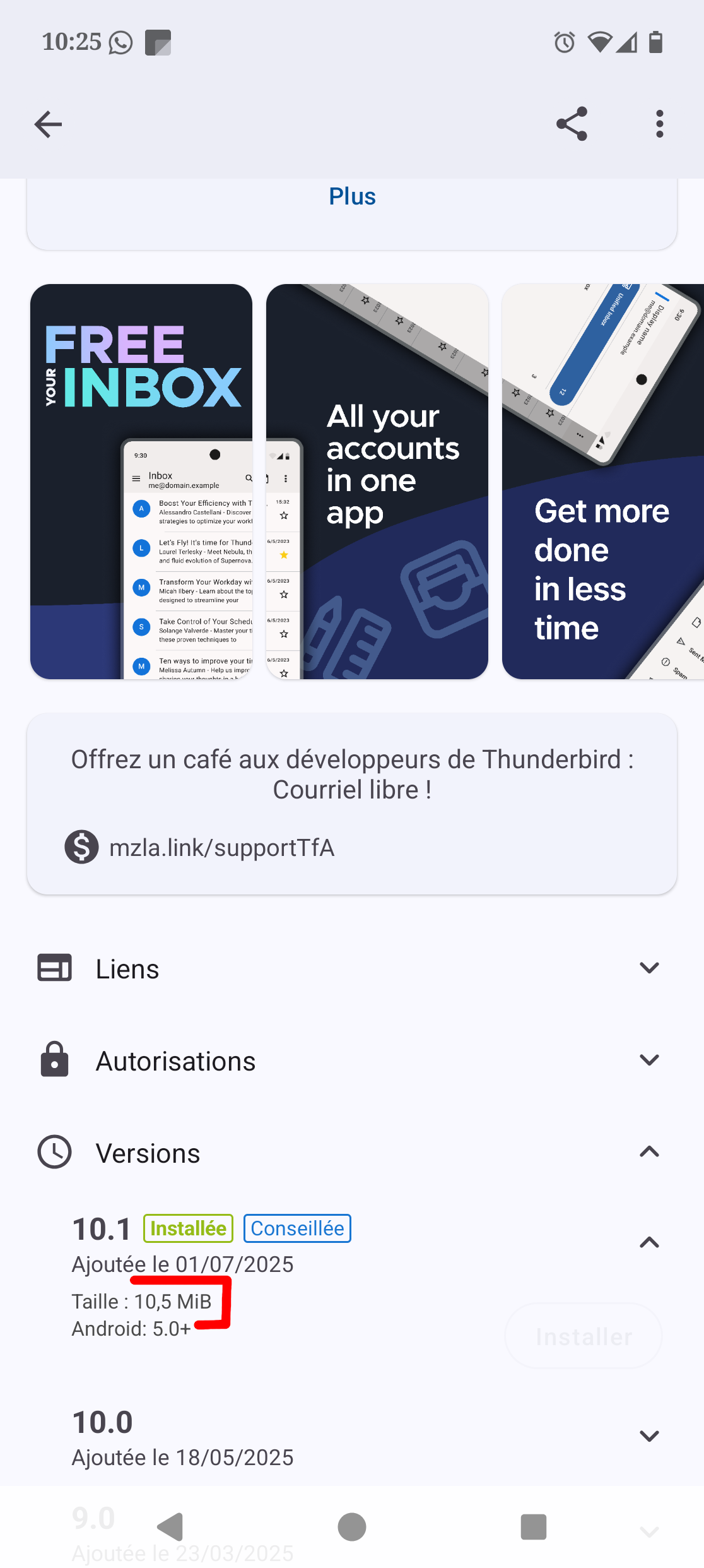Image resolution: width=704 pixels, height=1568 pixels.
Task: Collapse version 10.1 details
Action: click(649, 1242)
